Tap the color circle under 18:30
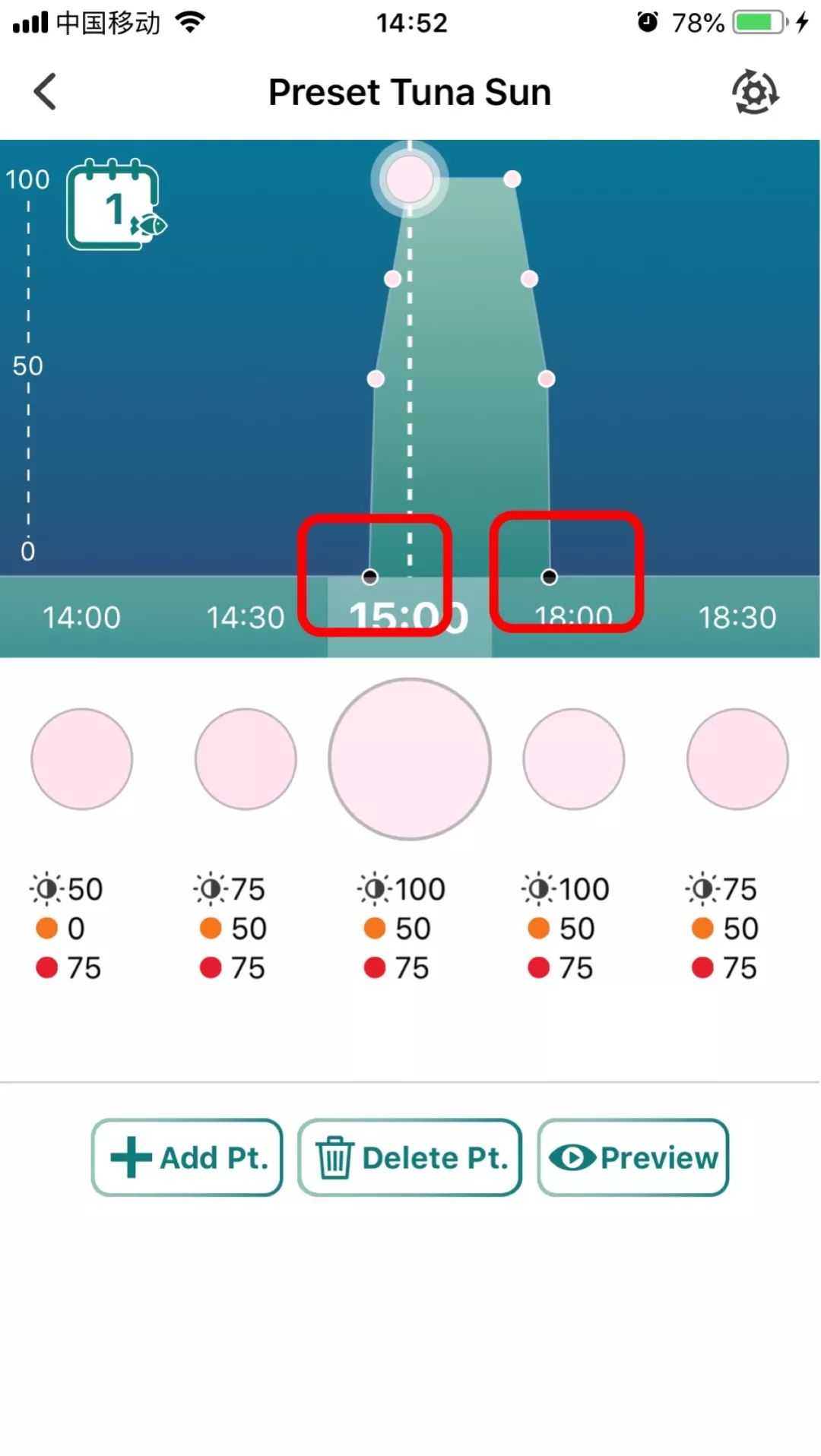The height and width of the screenshot is (1456, 821). point(737,759)
